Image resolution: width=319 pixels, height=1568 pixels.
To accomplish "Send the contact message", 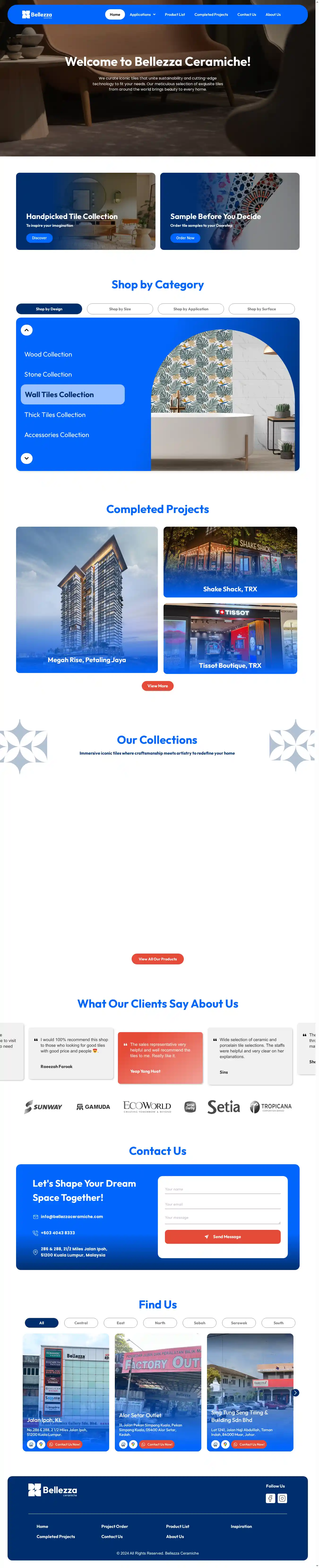I will tap(222, 1236).
